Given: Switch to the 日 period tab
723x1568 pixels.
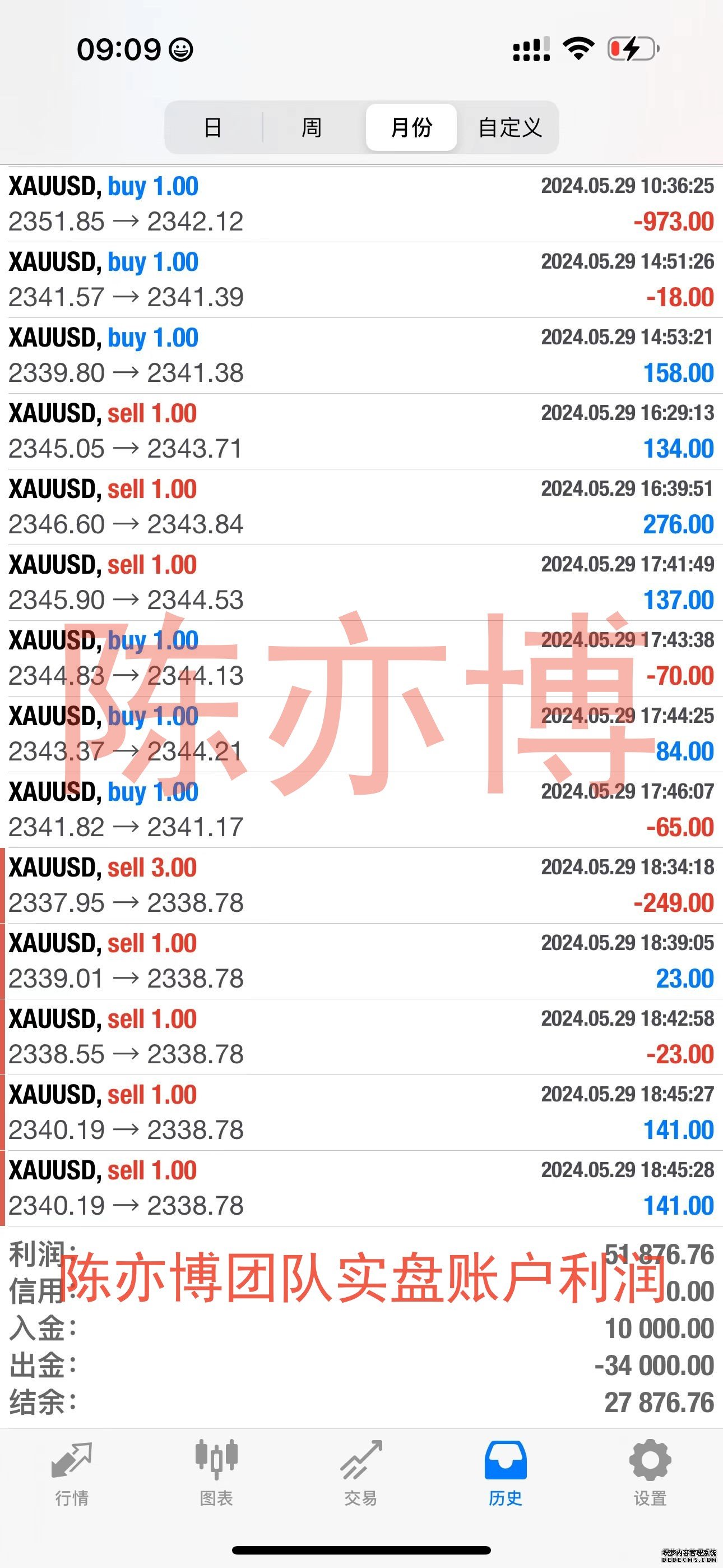Looking at the screenshot, I should (214, 127).
